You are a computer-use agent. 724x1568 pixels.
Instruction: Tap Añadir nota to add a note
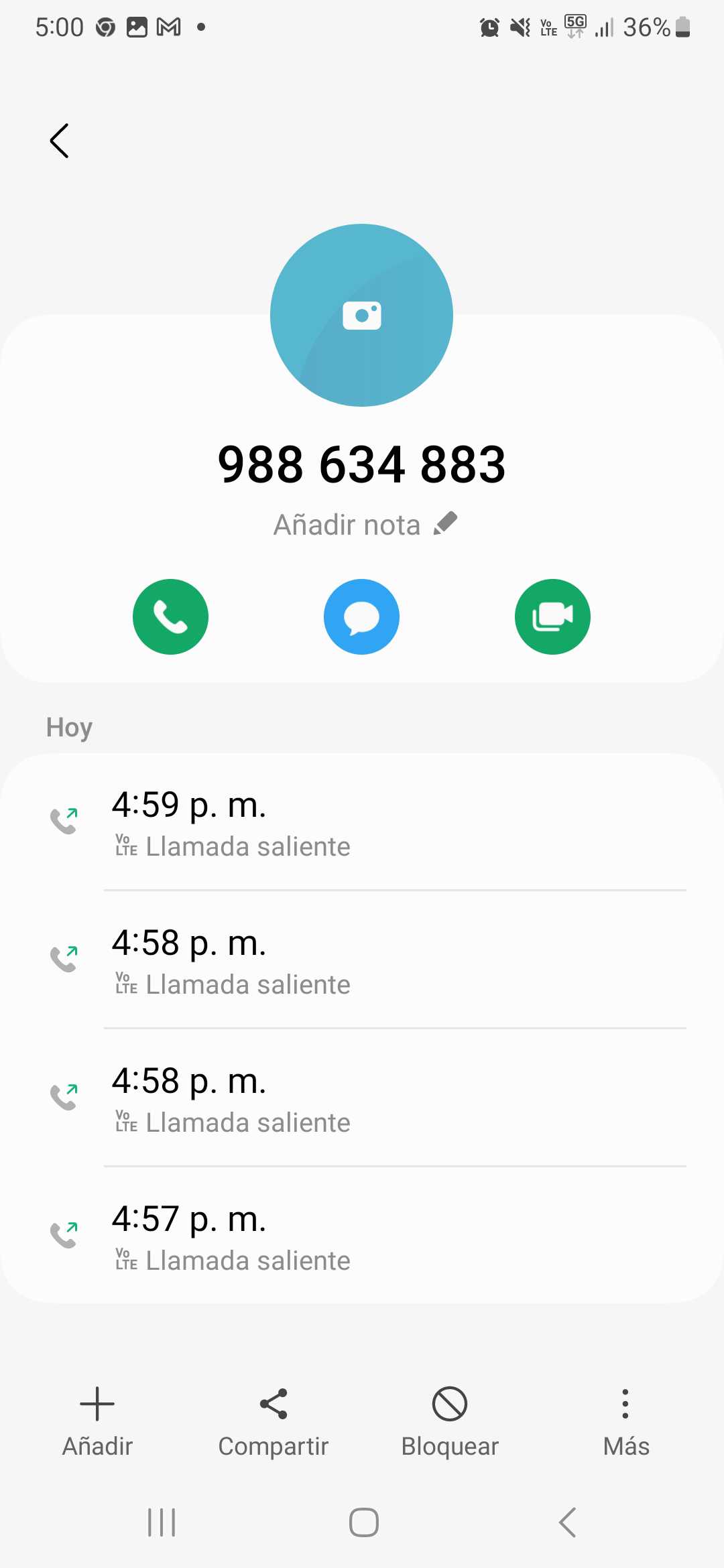[365, 525]
